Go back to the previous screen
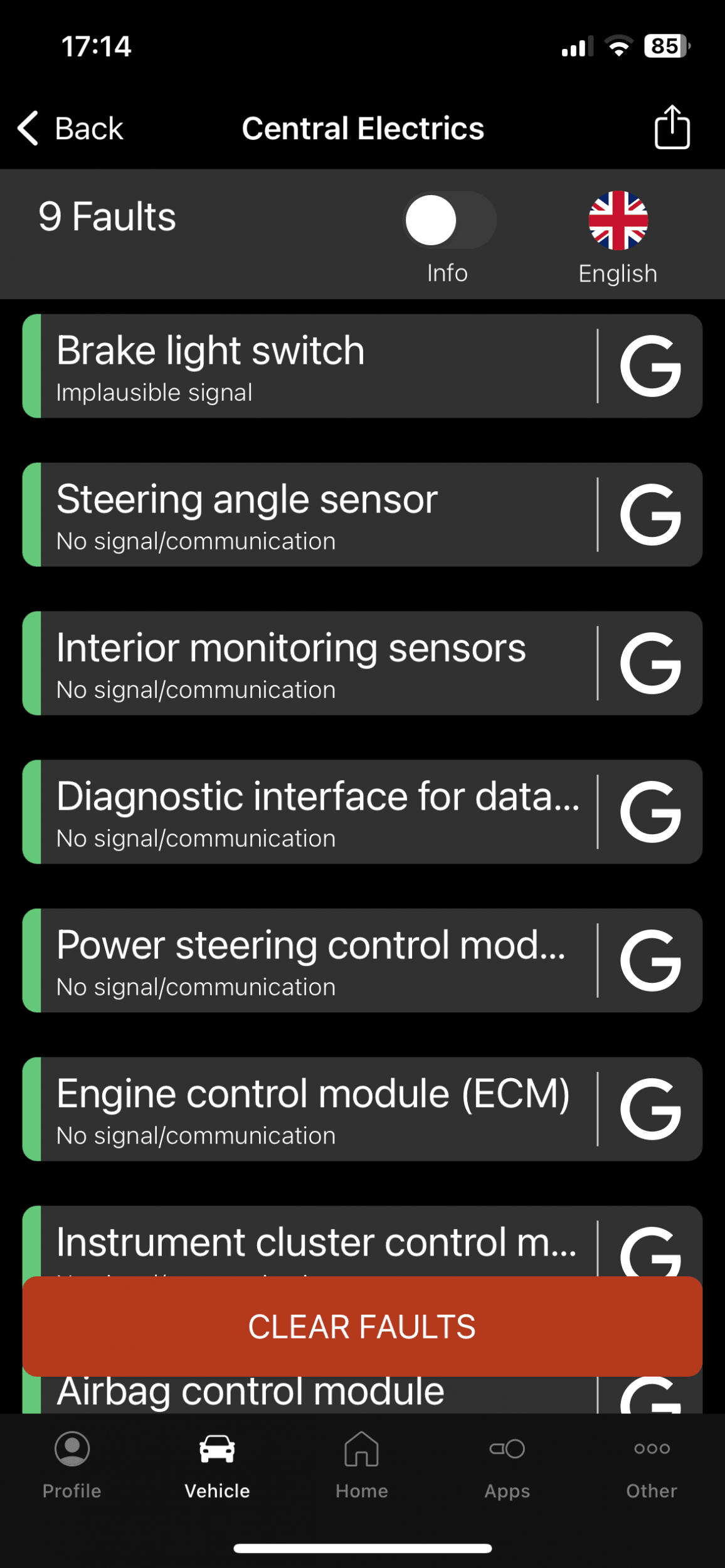725x1568 pixels. point(70,129)
